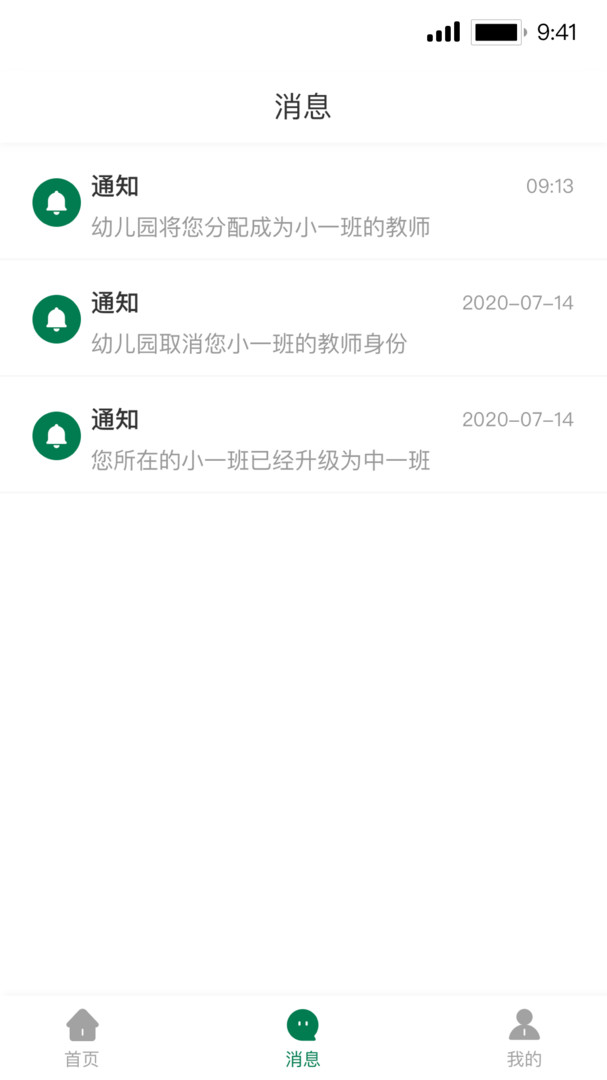Go to the 我的 tab
This screenshot has height=1080, width=607.
(524, 1037)
